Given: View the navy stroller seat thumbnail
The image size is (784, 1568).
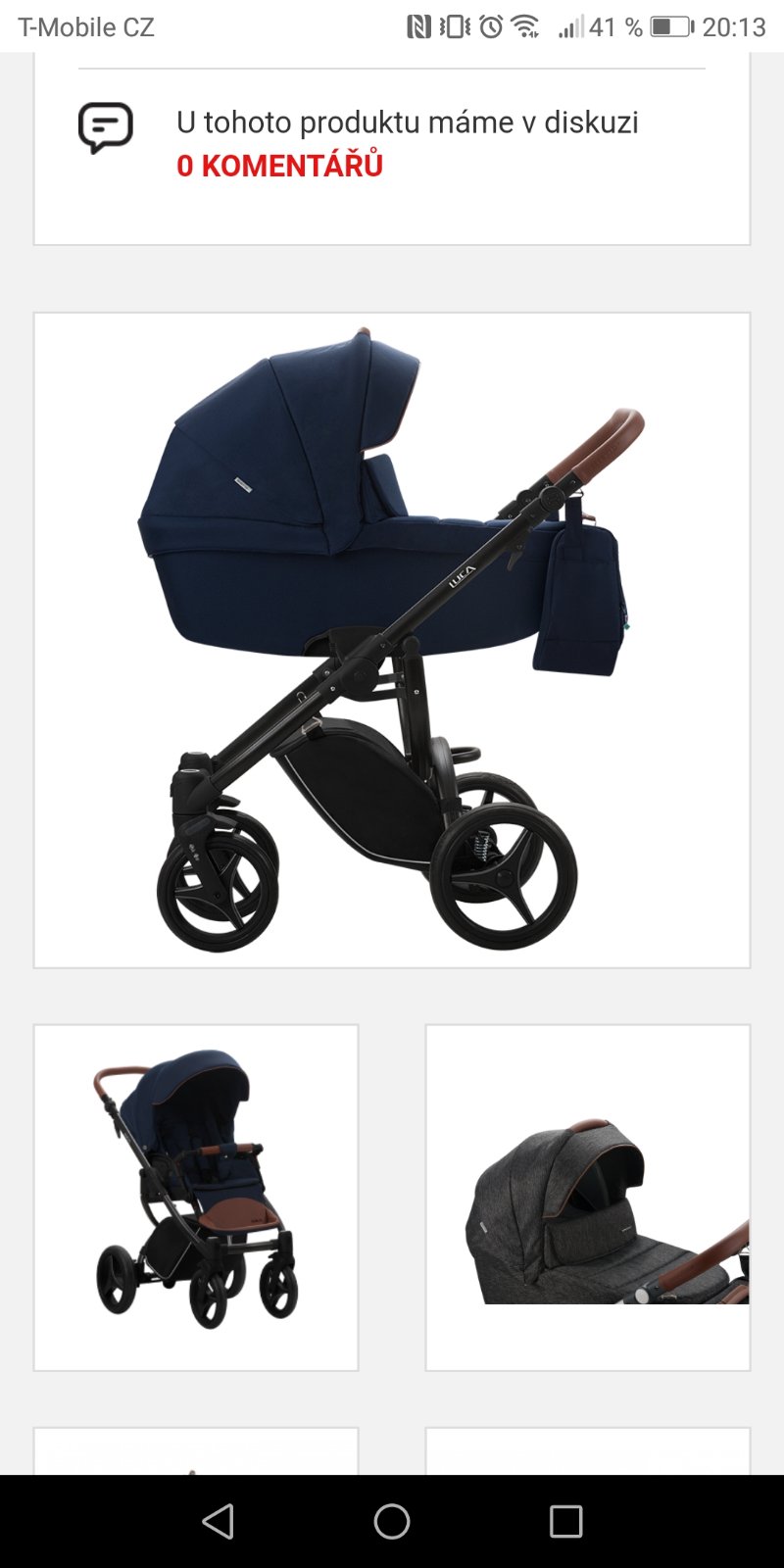Looking at the screenshot, I should tap(196, 1197).
